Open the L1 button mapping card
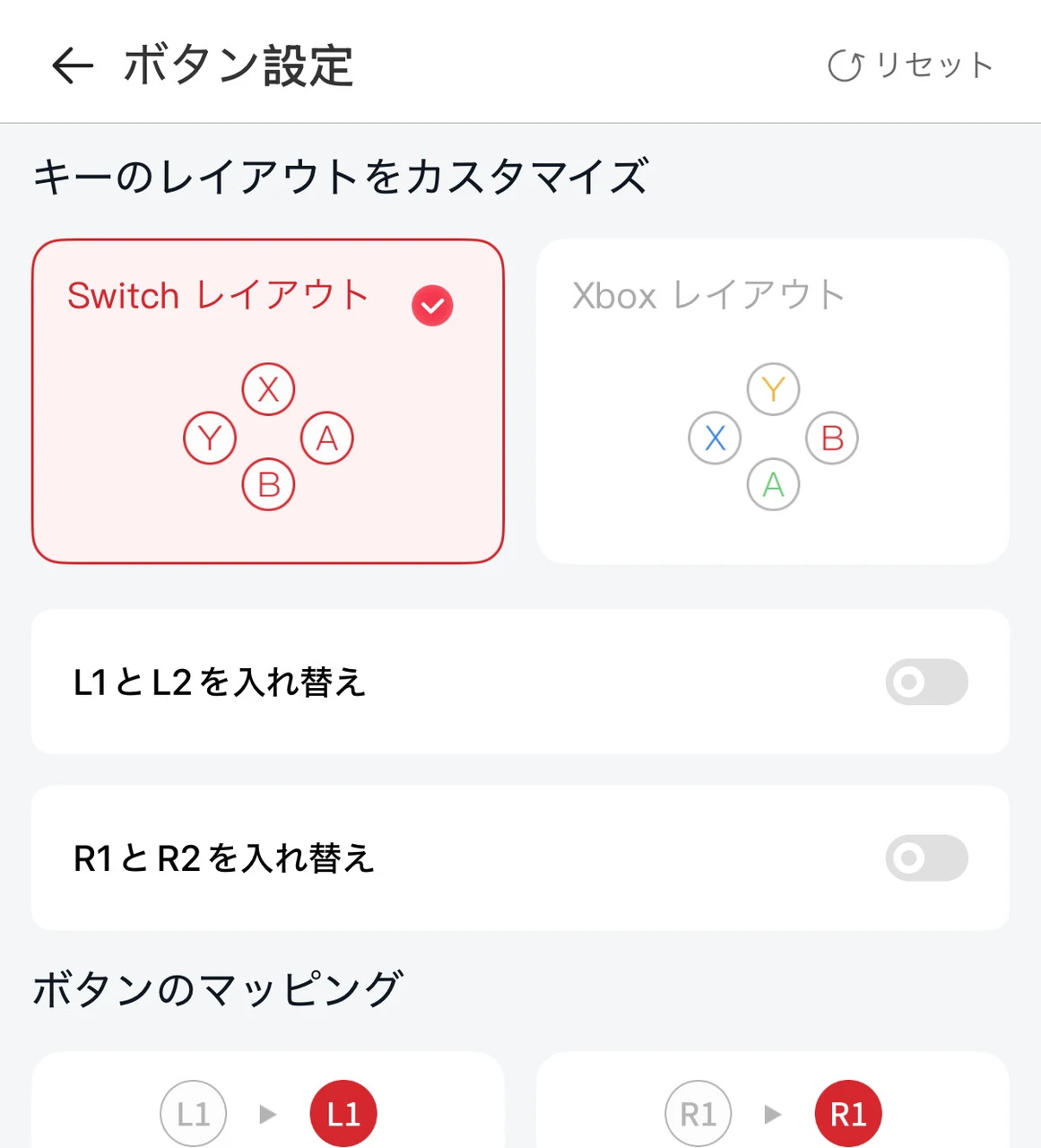The height and width of the screenshot is (1148, 1041). tap(268, 1108)
